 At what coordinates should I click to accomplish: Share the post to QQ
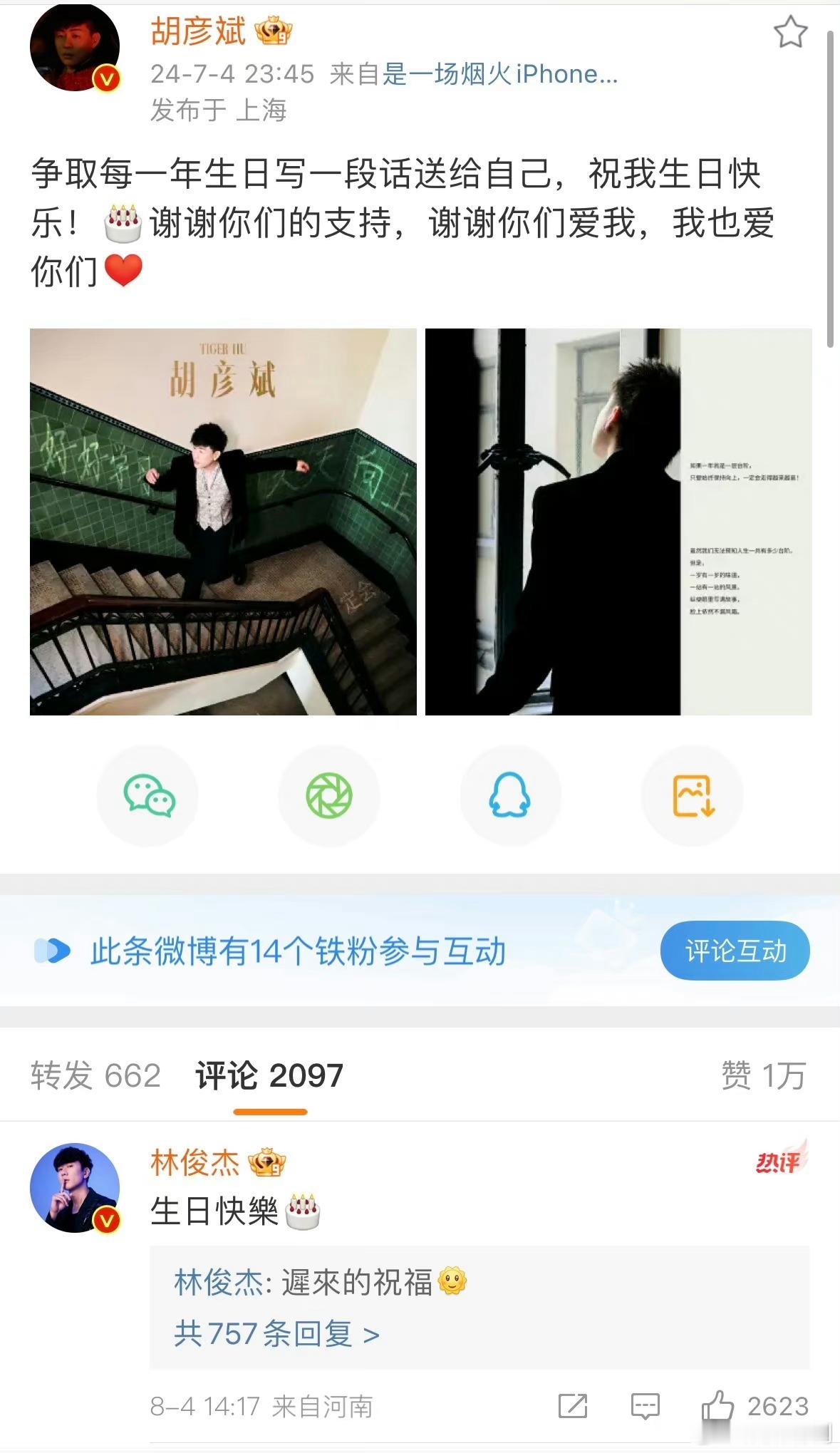click(x=511, y=797)
